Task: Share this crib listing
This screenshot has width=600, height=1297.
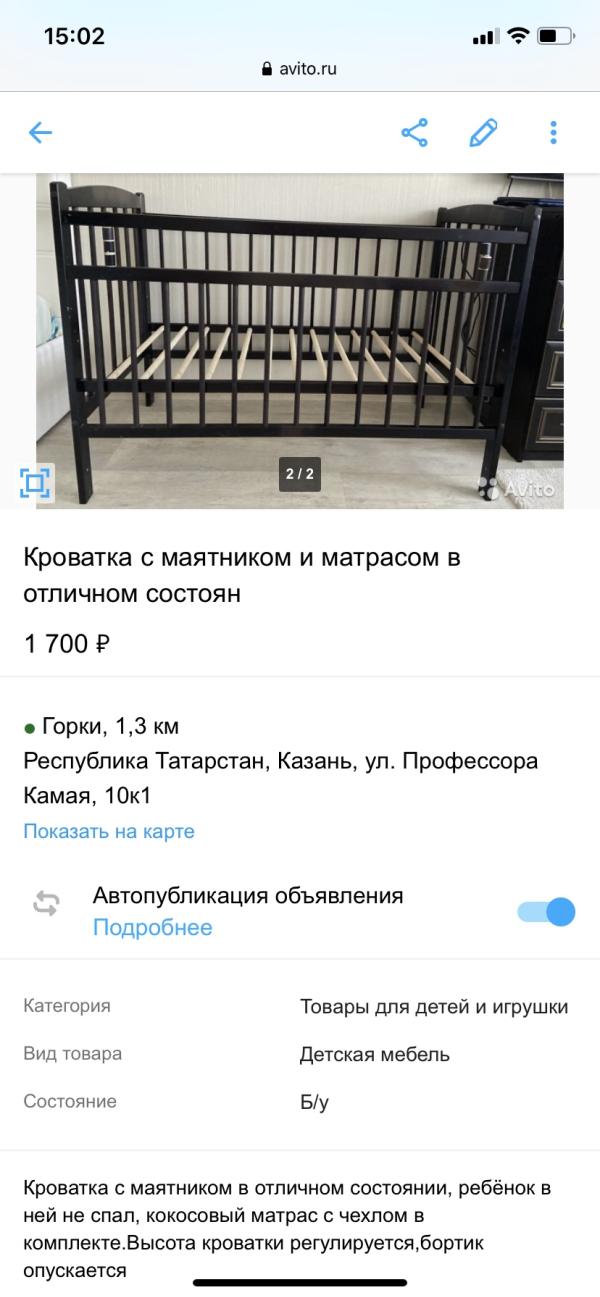Action: 414,133
